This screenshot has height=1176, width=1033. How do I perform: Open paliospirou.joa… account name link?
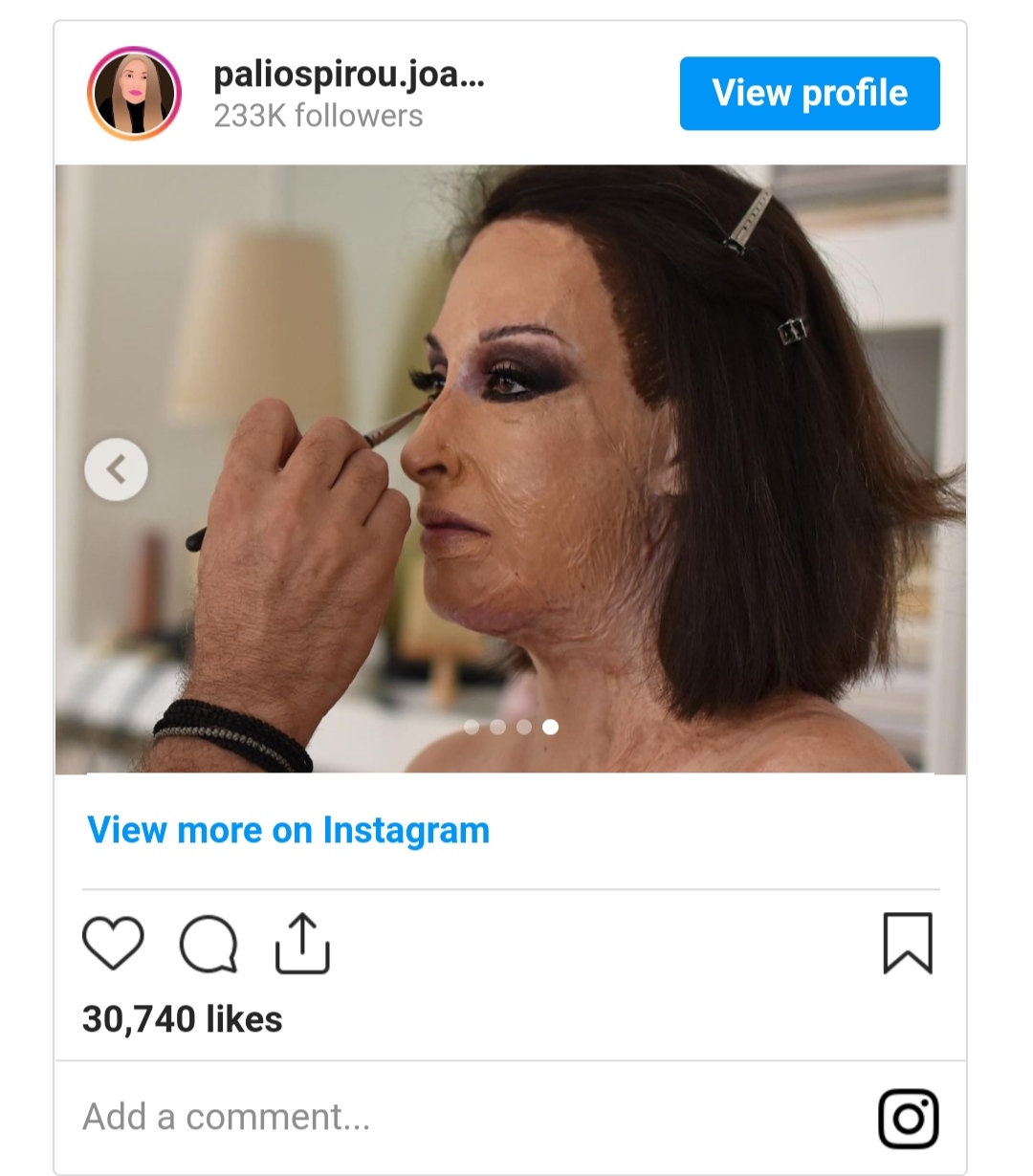pyautogui.click(x=349, y=74)
